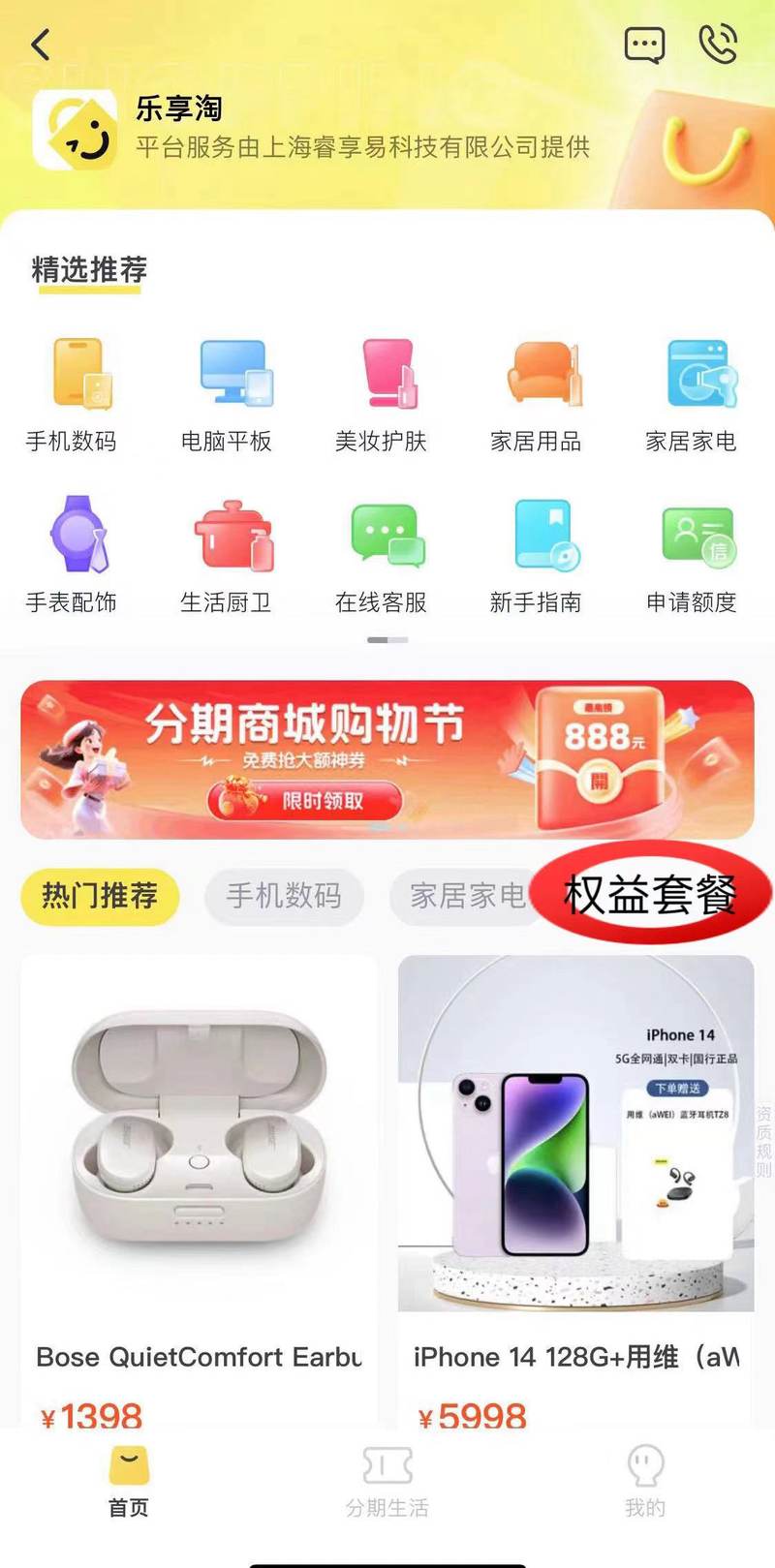Open the 分期商城购物节 banner
Image resolution: width=775 pixels, height=1568 pixels.
[x=387, y=759]
